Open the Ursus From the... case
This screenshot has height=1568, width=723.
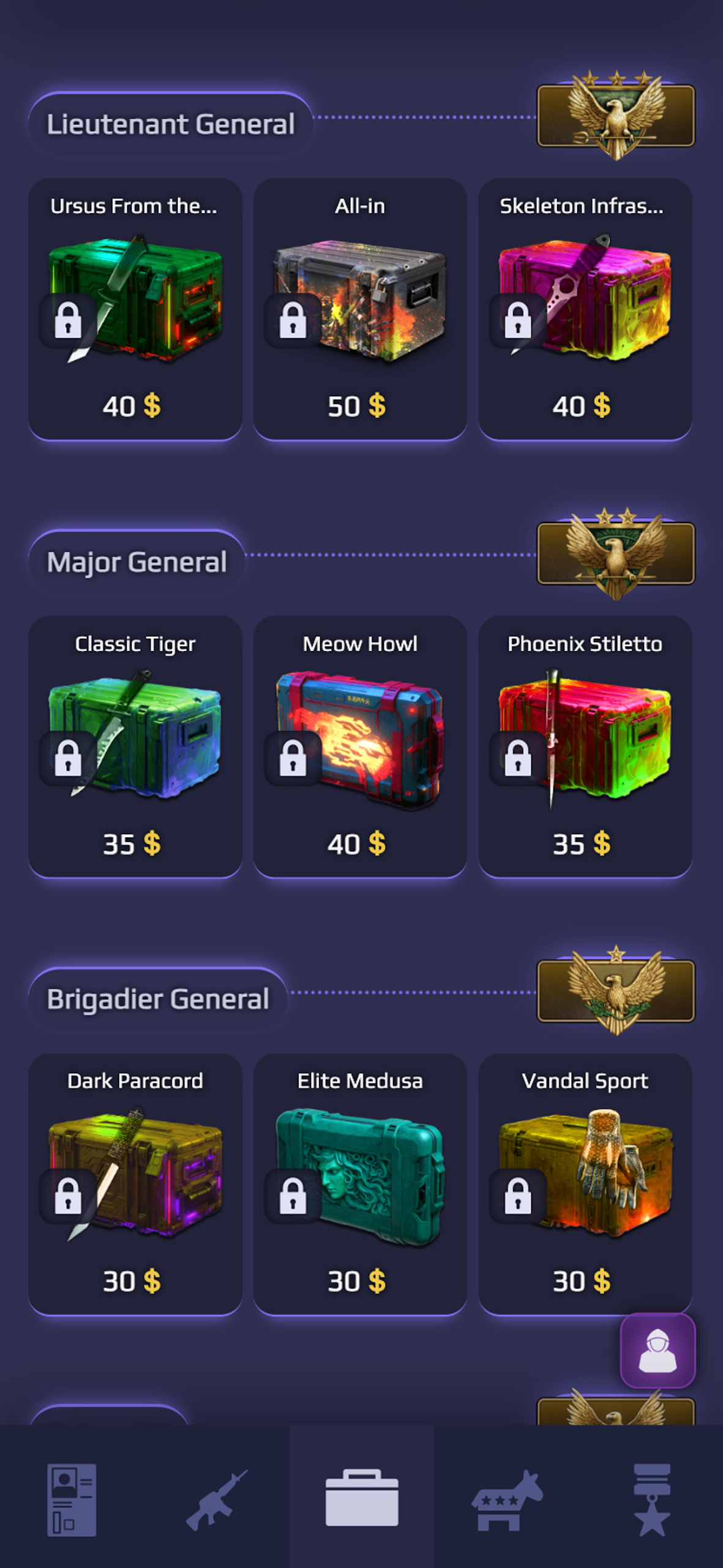135,309
